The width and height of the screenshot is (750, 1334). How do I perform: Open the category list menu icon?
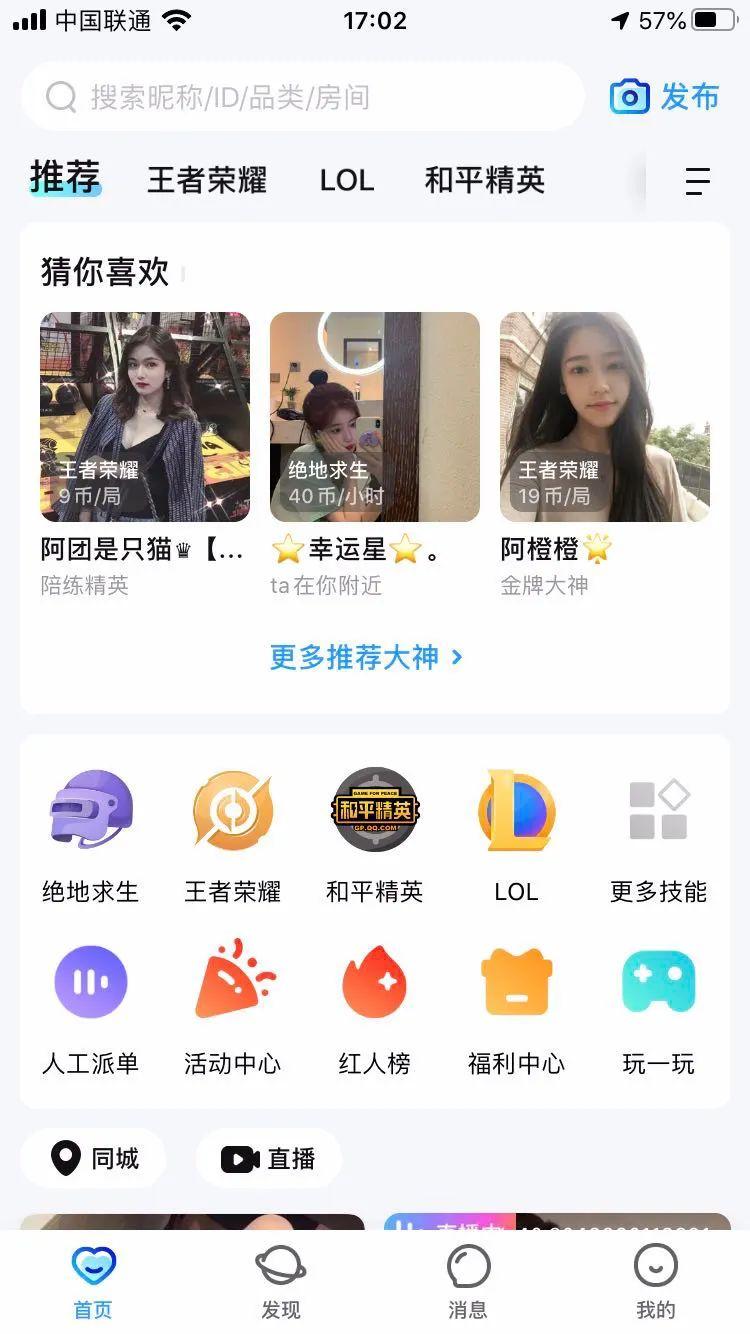[x=697, y=181]
